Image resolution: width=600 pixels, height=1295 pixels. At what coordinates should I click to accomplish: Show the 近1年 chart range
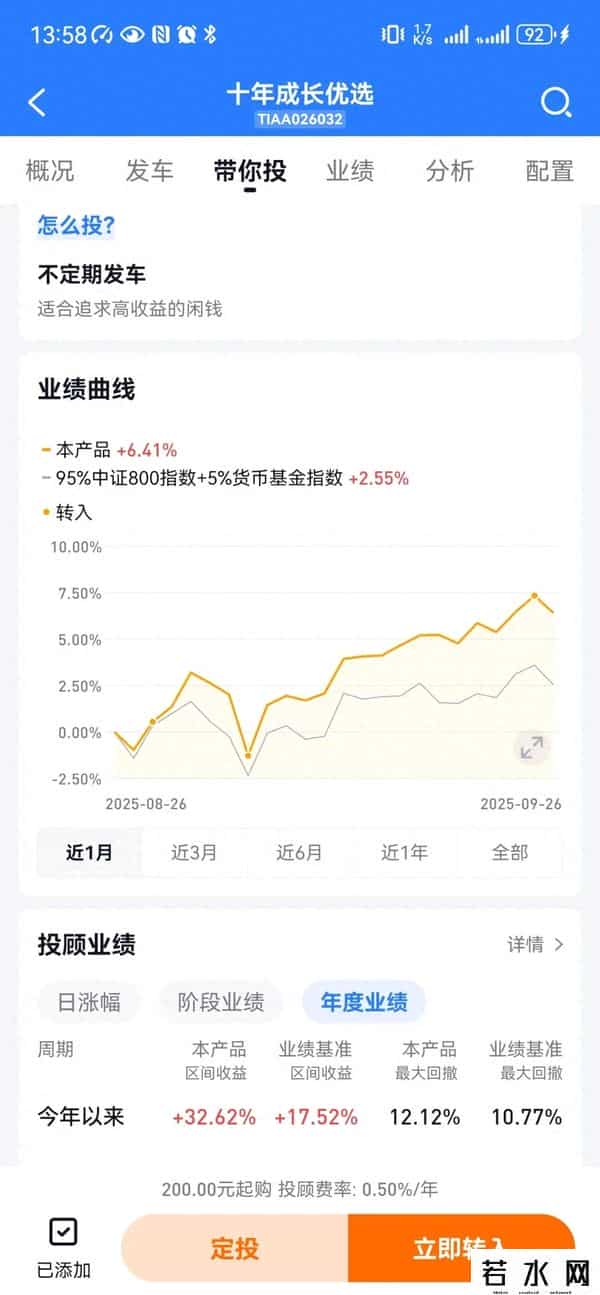[x=404, y=853]
